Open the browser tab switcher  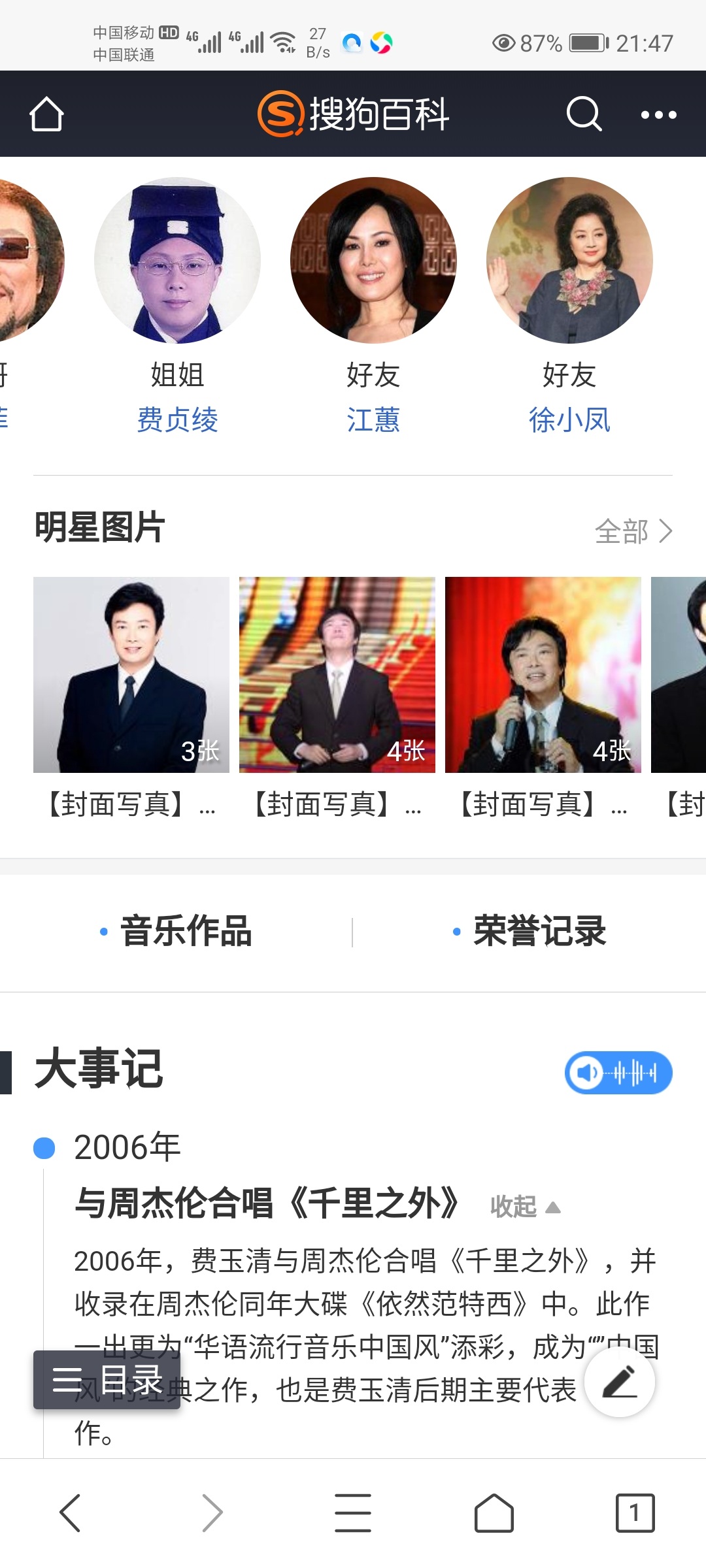pos(635,1512)
